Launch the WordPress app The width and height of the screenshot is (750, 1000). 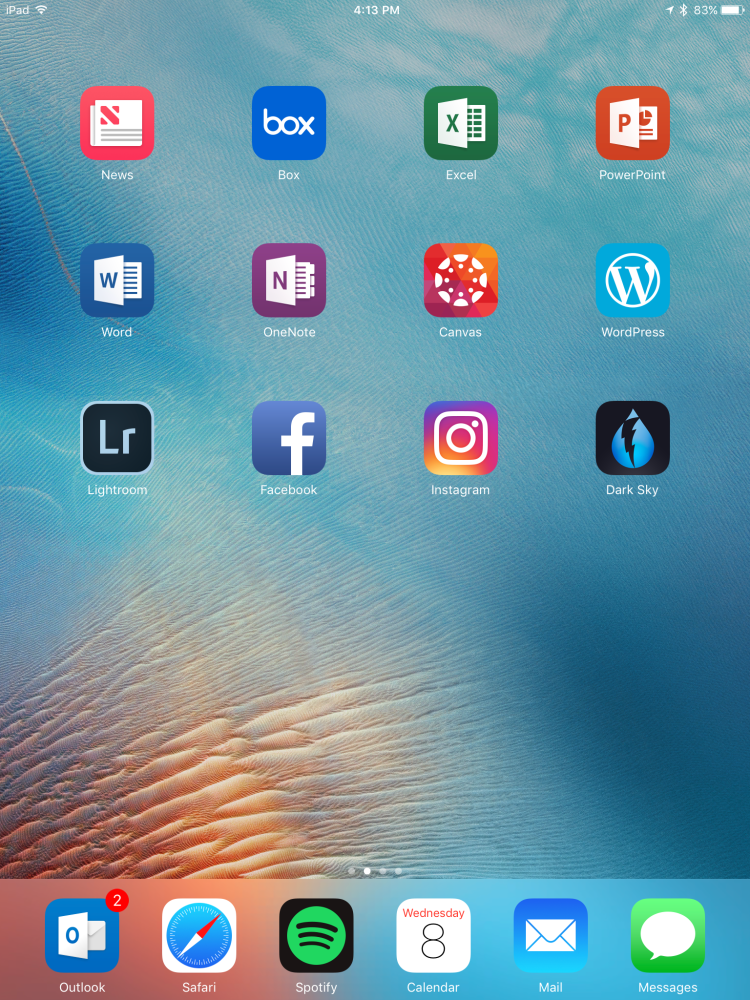pyautogui.click(x=633, y=281)
